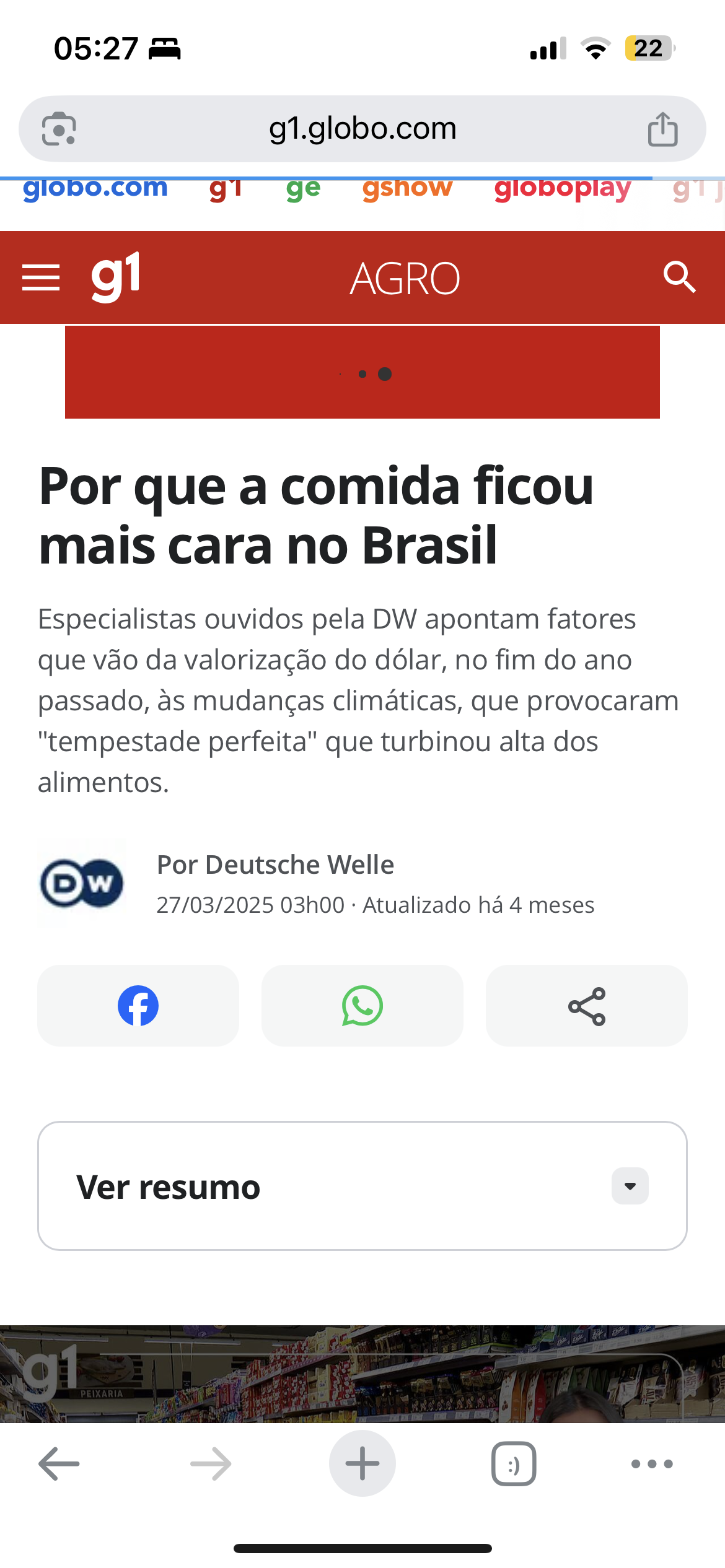Image resolution: width=725 pixels, height=1568 pixels.
Task: Open the globoplay link
Action: click(x=562, y=188)
